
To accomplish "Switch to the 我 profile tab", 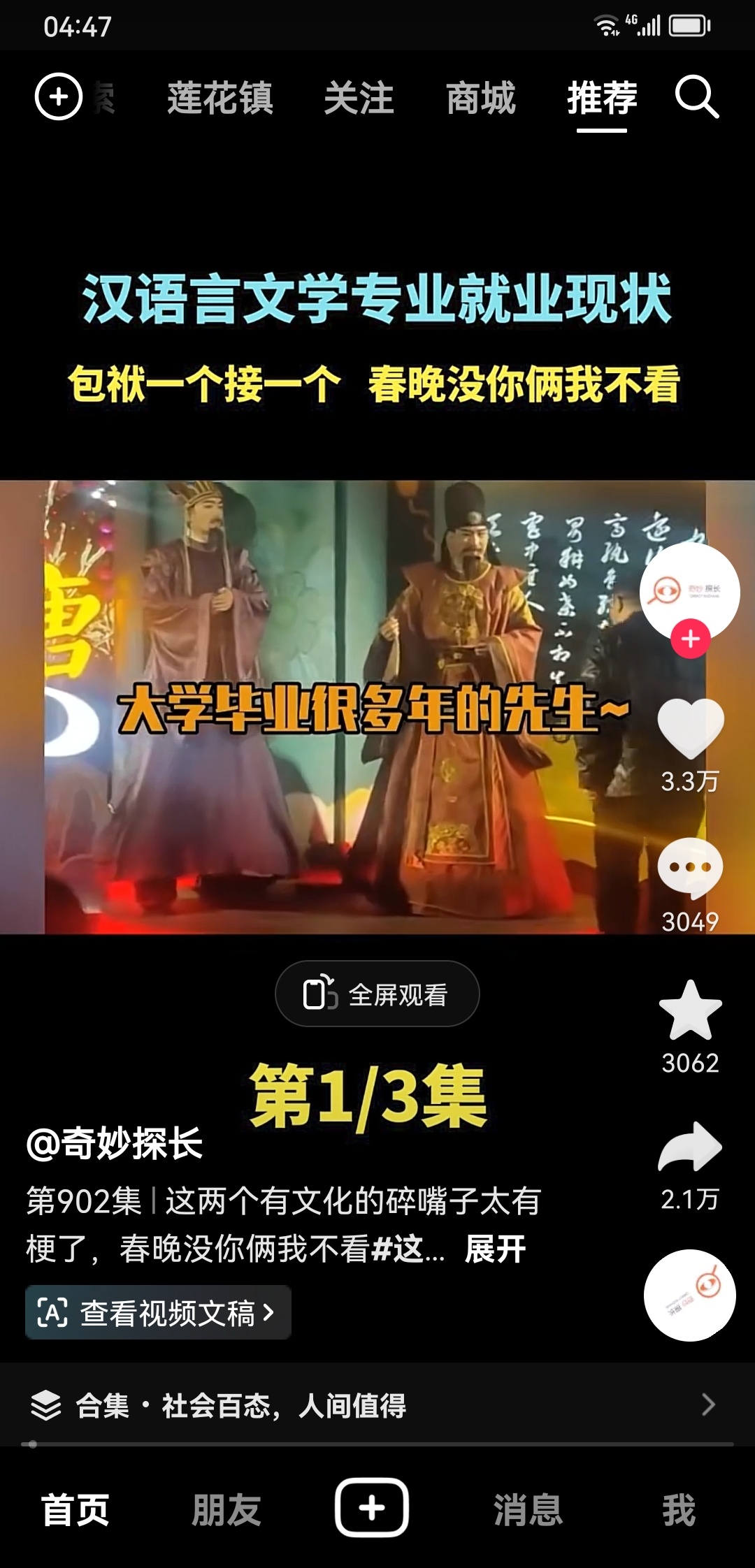I will click(x=679, y=1510).
